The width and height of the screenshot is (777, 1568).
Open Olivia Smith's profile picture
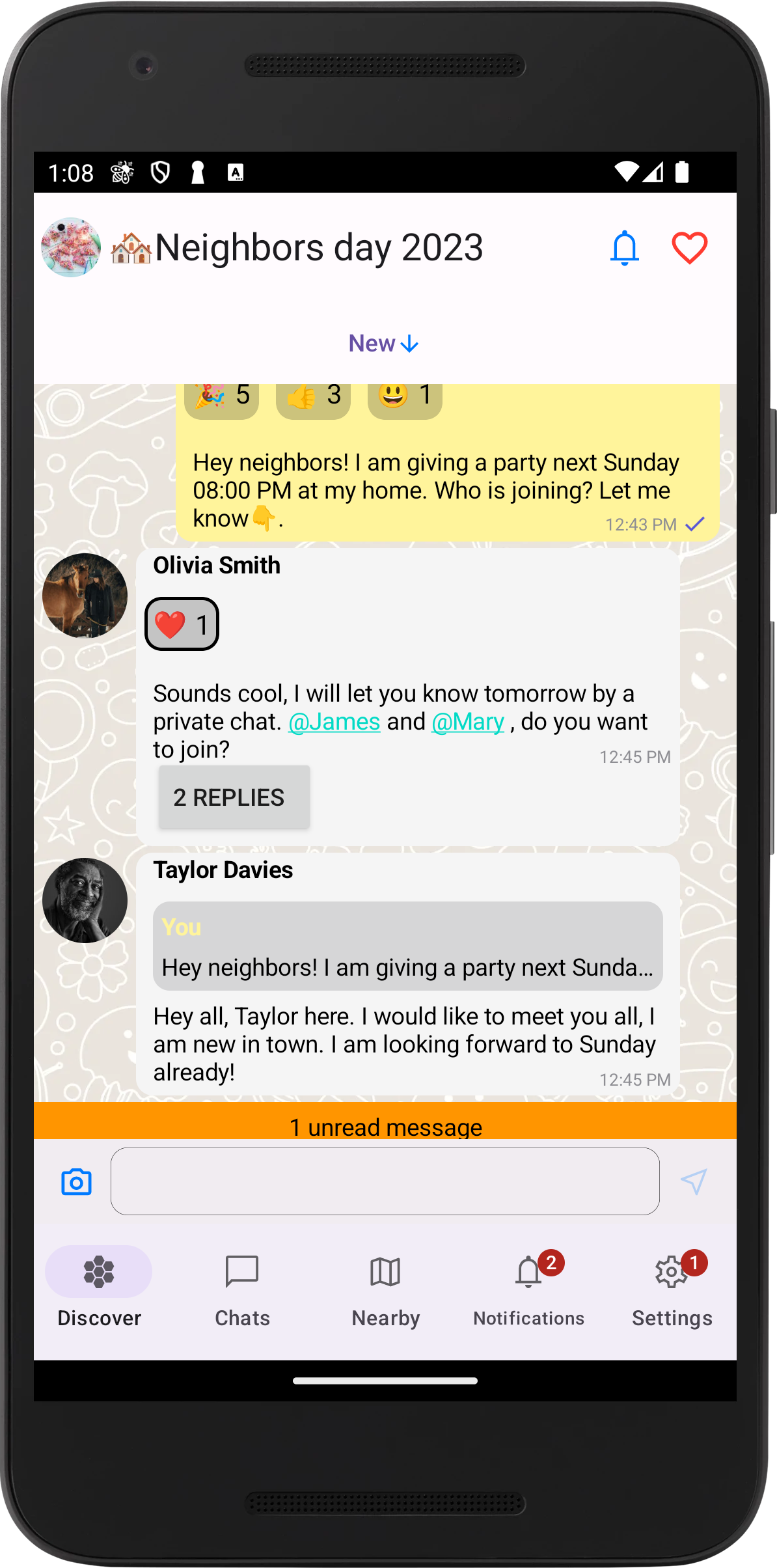pos(85,596)
